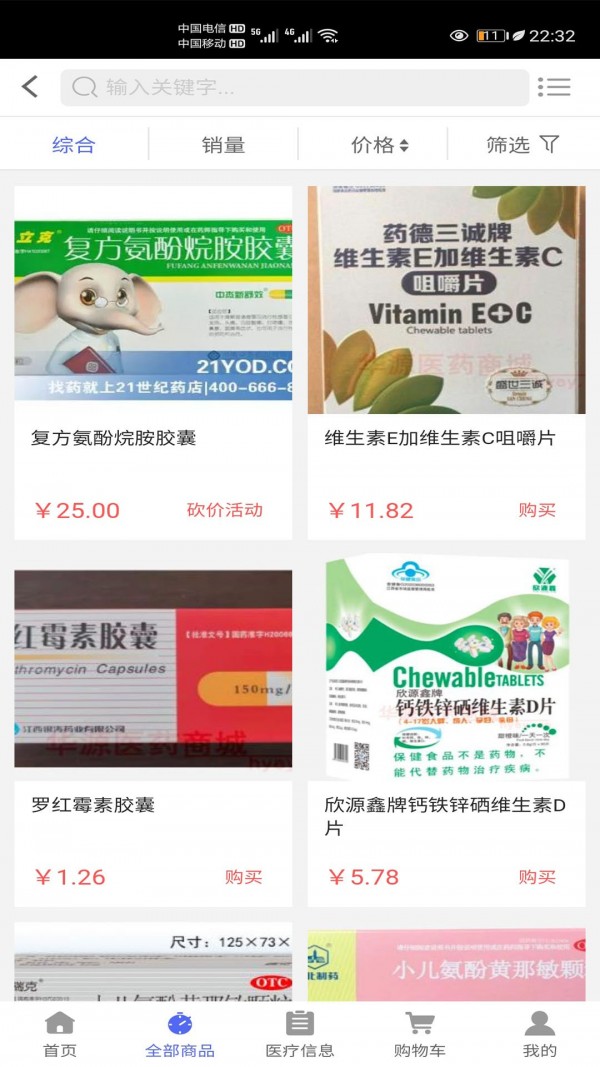The height and width of the screenshot is (1067, 600).
Task: Select the 全部商品 tab
Action: tap(180, 1034)
